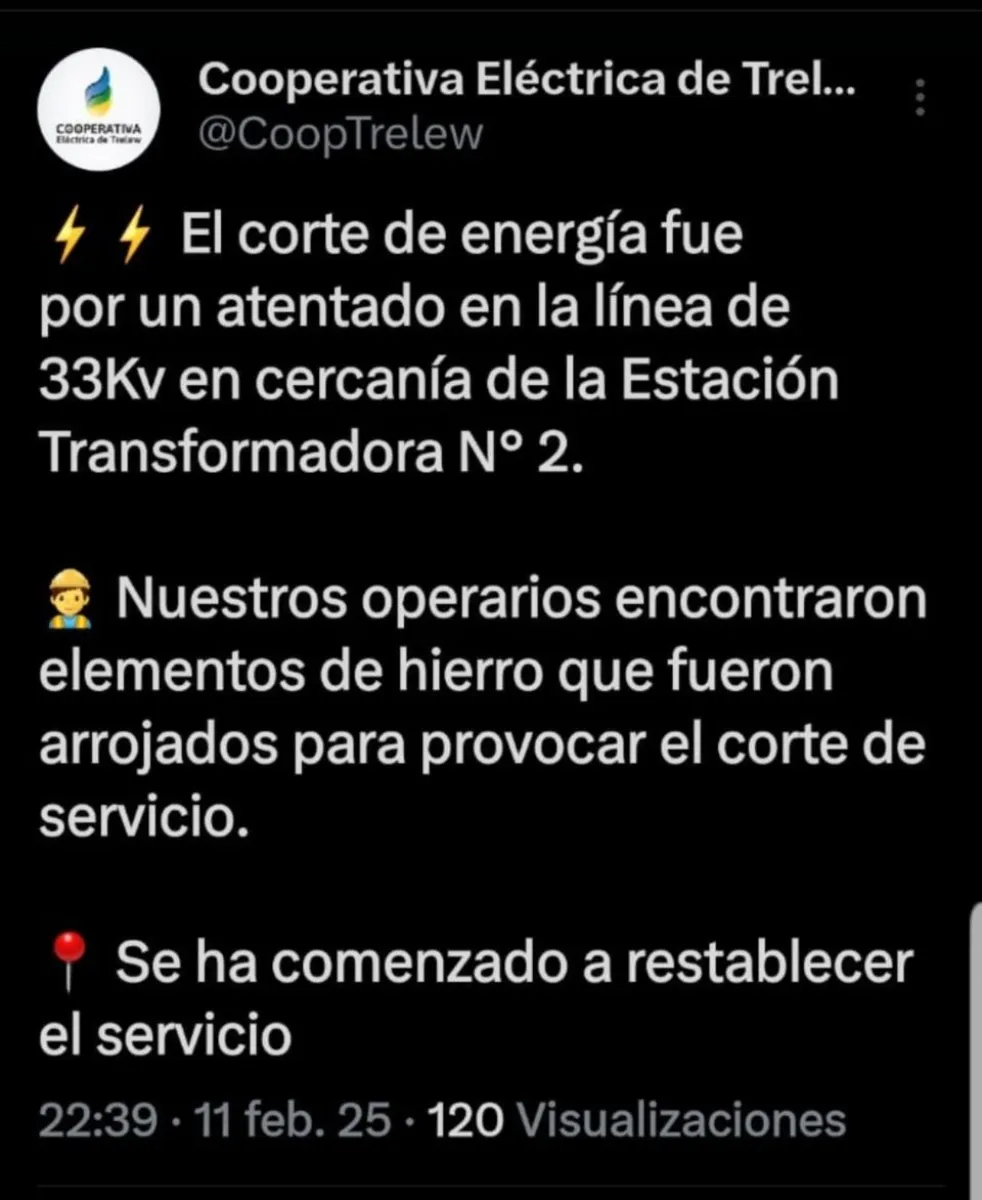Open Cooperativa Eléctrica de Trelew profile picture

coord(98,110)
